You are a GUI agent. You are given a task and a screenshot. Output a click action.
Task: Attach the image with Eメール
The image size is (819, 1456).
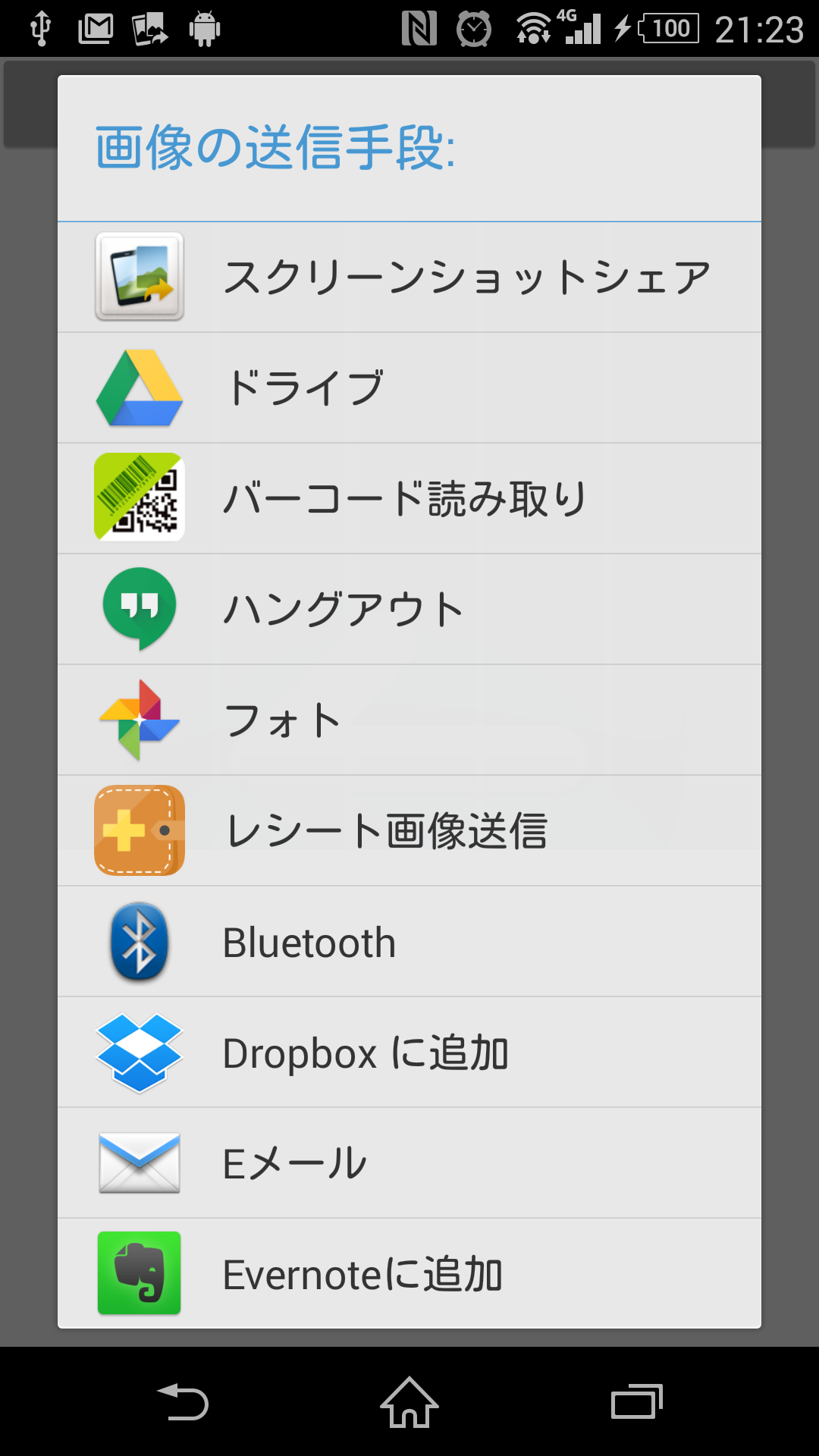[x=409, y=1163]
